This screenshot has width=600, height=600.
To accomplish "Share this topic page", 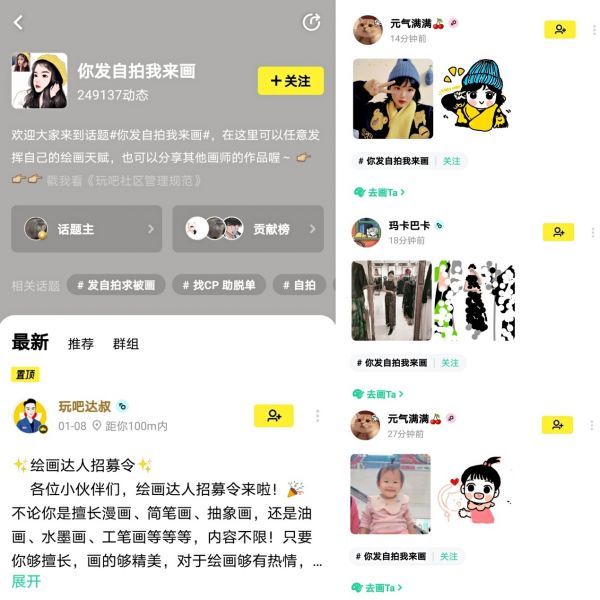I will point(311,22).
